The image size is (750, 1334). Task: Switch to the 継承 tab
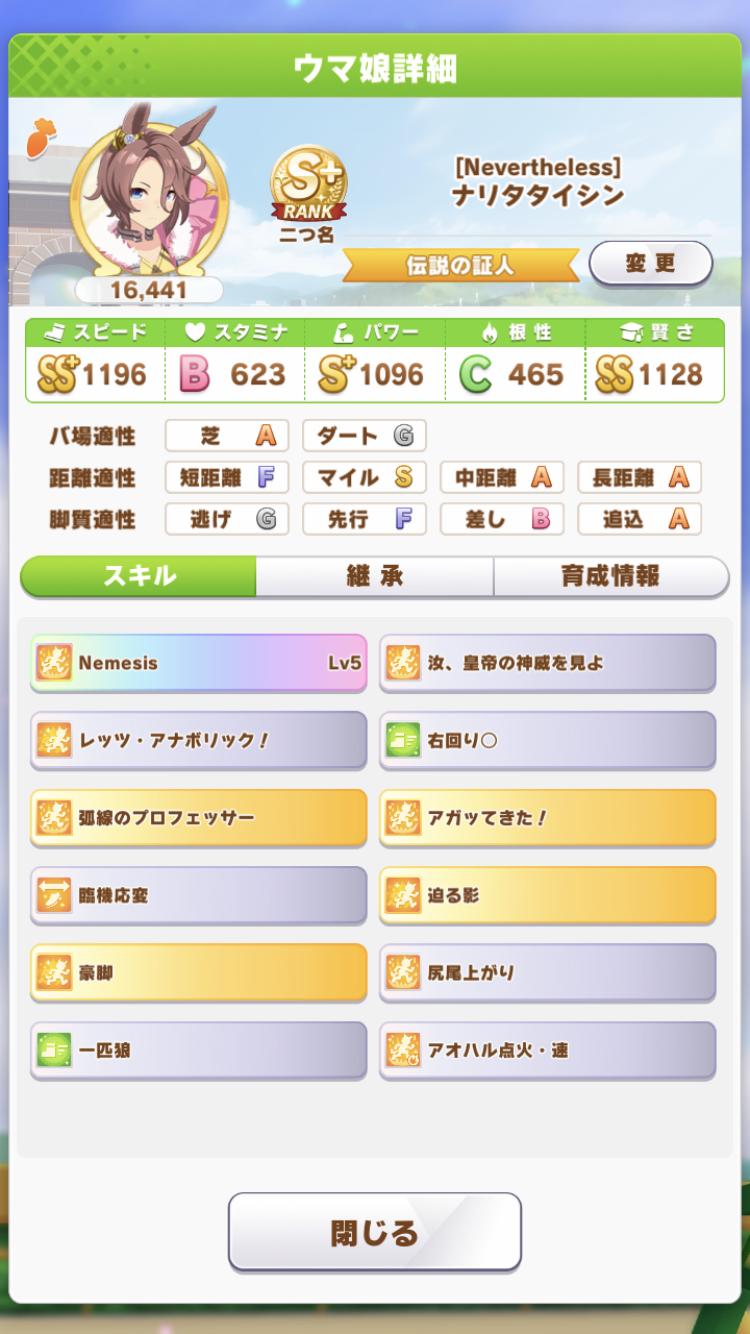click(374, 576)
